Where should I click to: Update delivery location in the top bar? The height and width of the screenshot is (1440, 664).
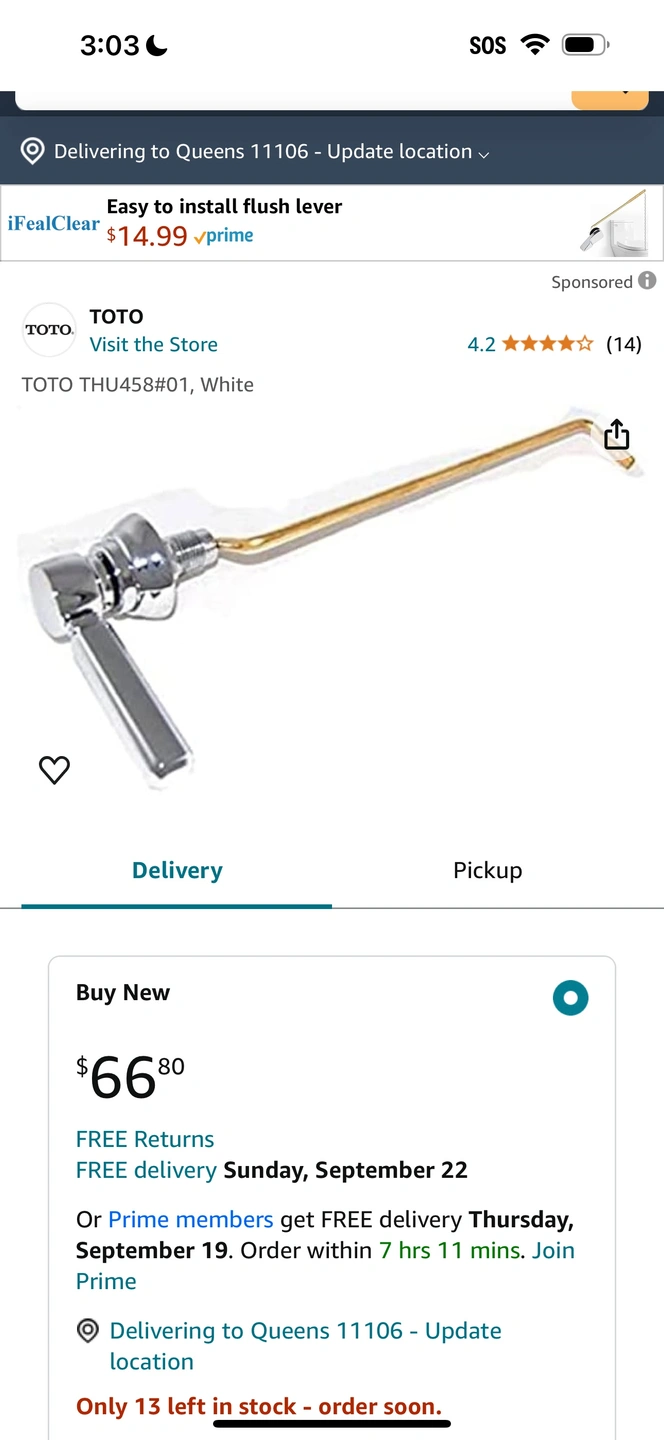255,152
